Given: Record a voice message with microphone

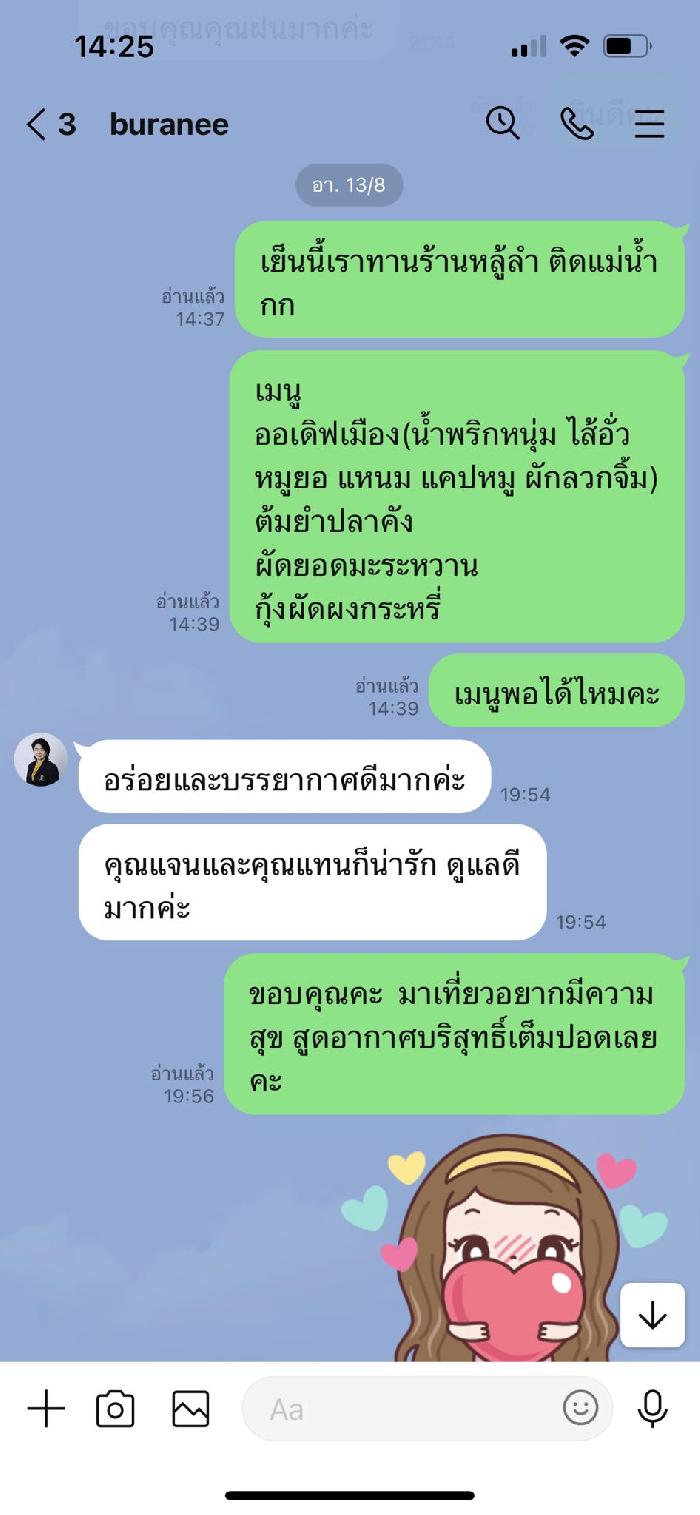Looking at the screenshot, I should point(653,1409).
